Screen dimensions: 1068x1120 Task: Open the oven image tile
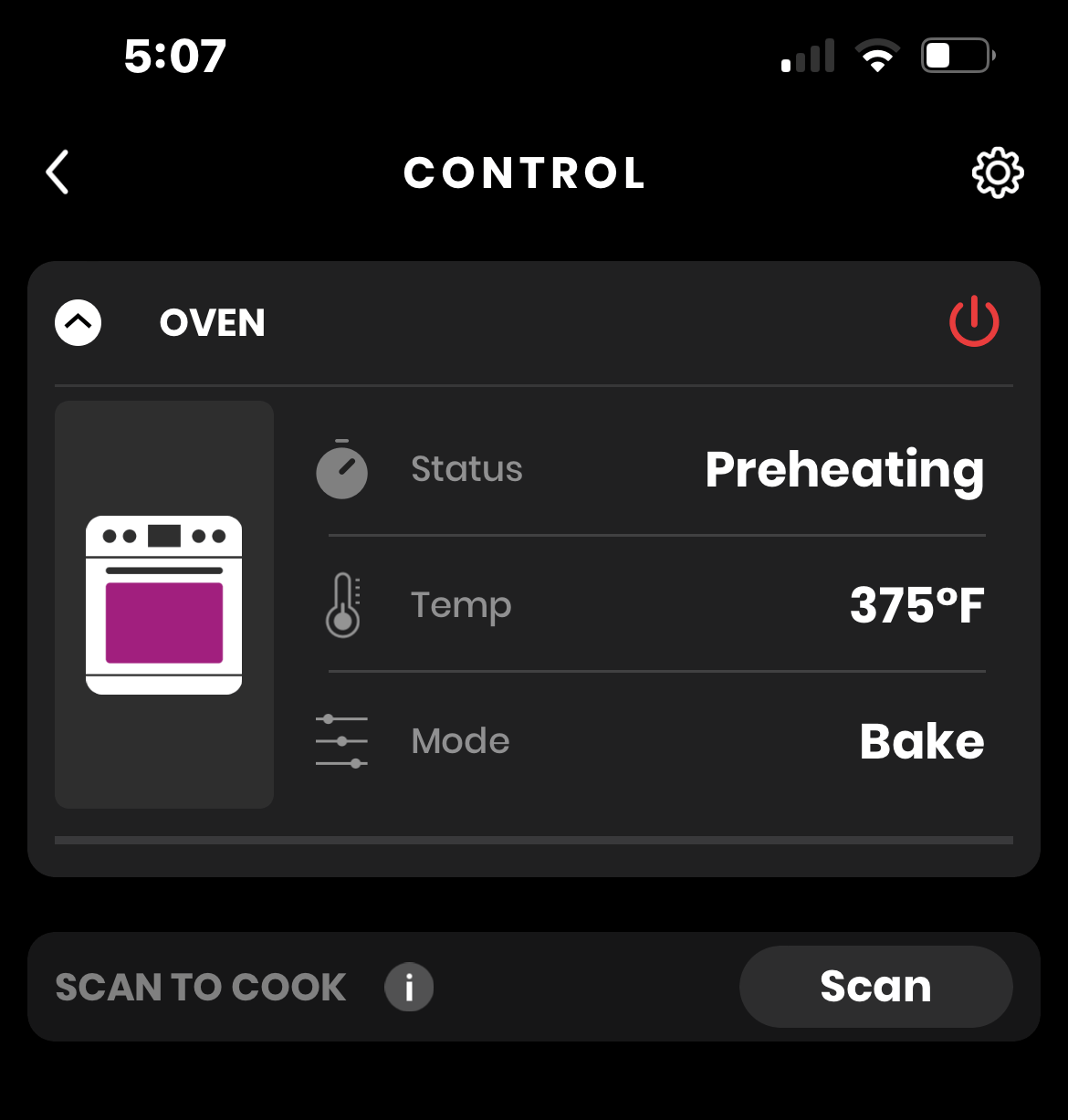tap(164, 604)
